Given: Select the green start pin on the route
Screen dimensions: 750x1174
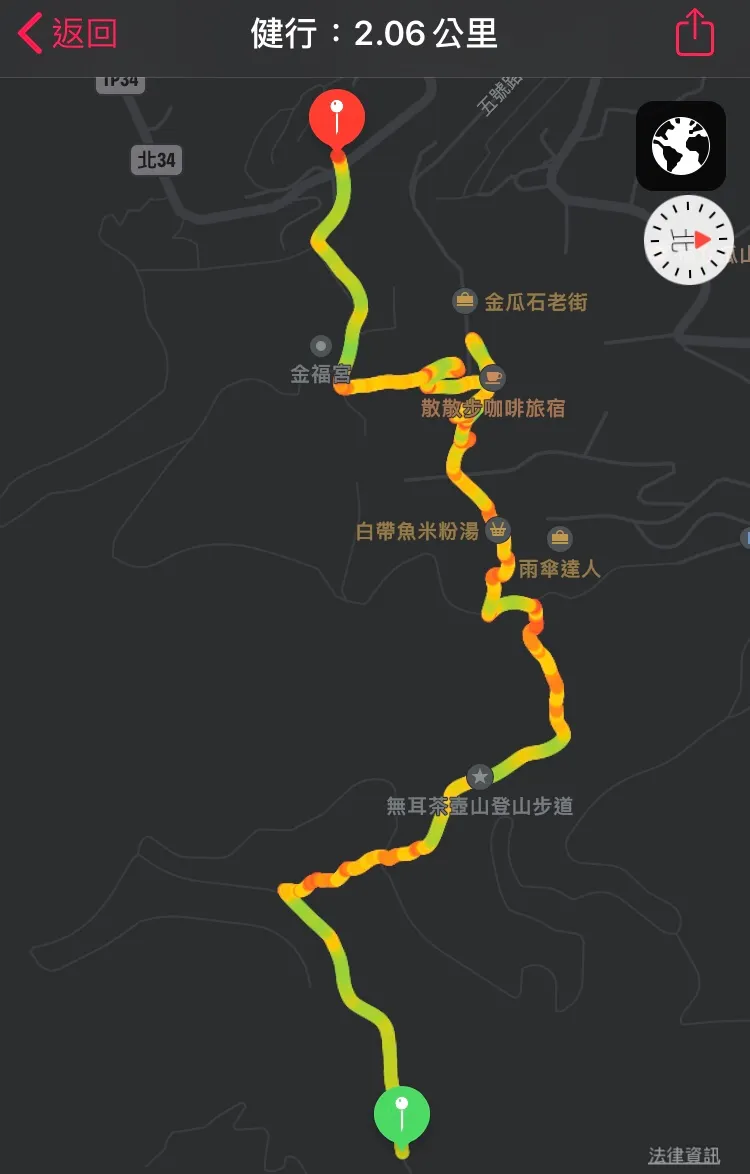Looking at the screenshot, I should [402, 1113].
